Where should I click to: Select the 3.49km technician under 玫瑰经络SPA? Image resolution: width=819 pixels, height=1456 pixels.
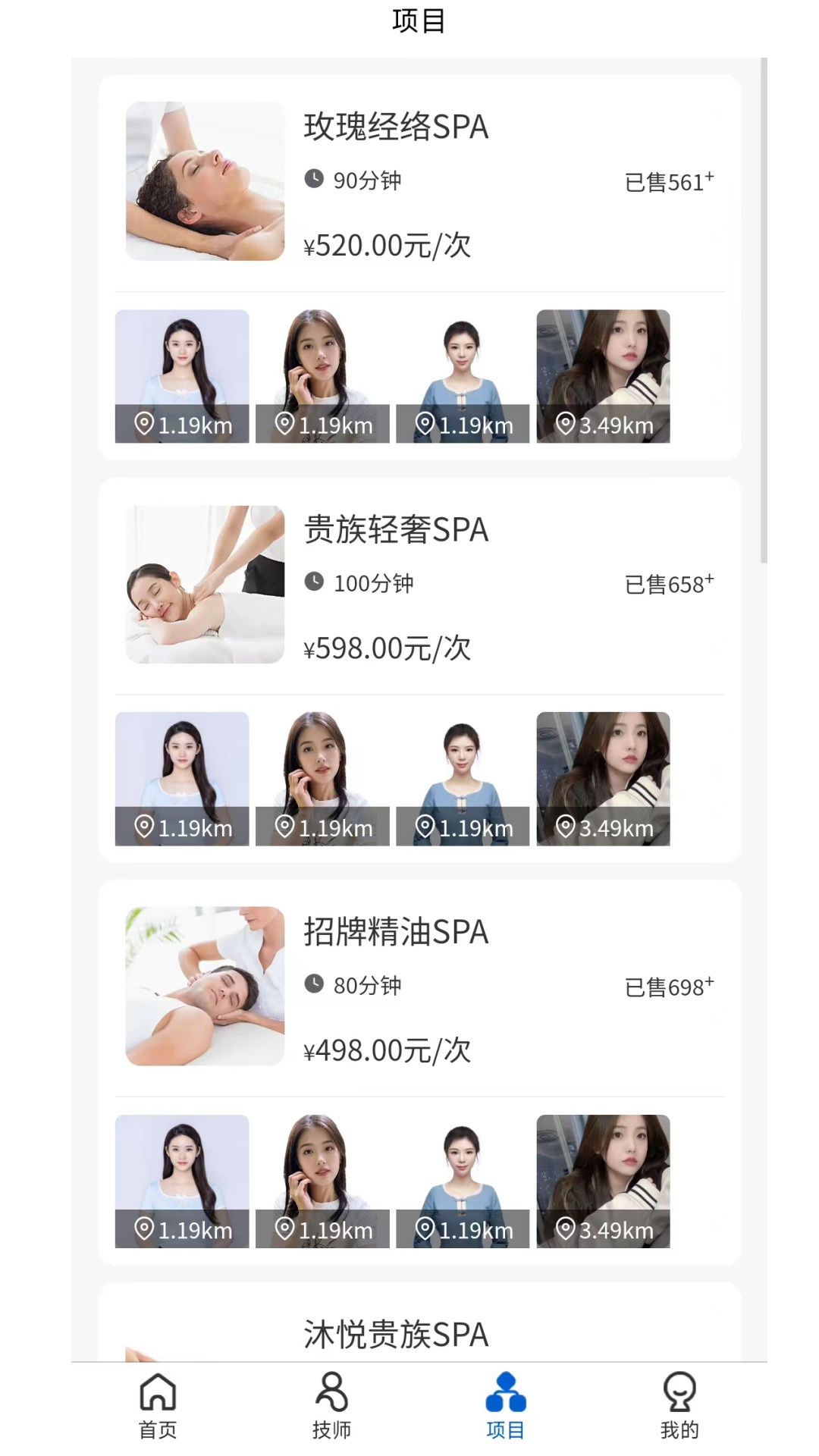coord(603,376)
